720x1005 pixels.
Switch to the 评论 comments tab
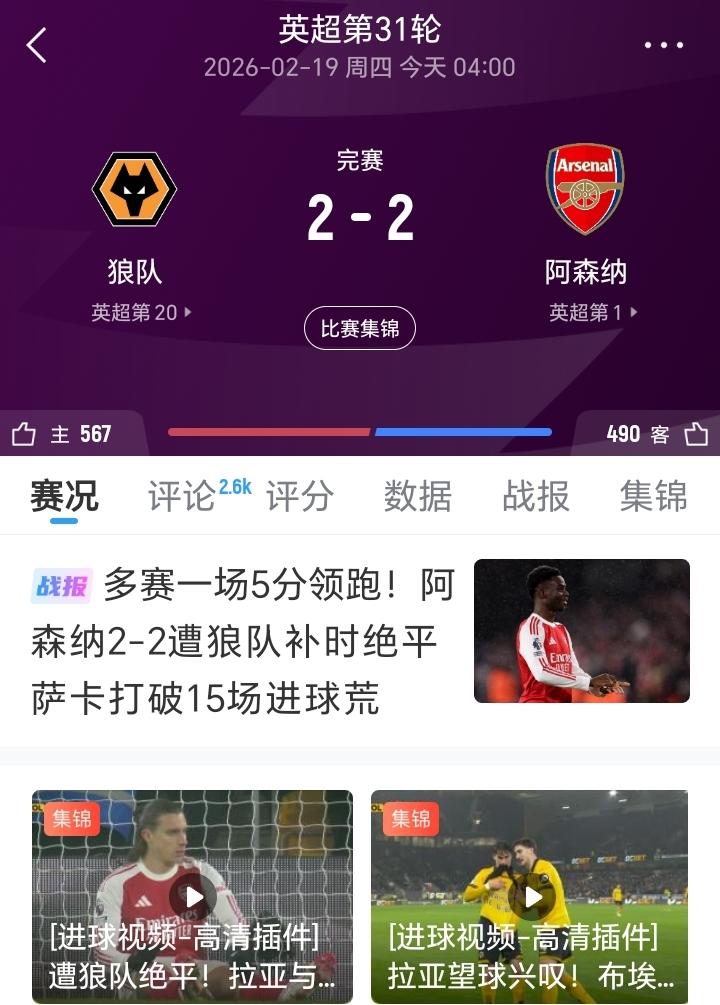pos(186,497)
